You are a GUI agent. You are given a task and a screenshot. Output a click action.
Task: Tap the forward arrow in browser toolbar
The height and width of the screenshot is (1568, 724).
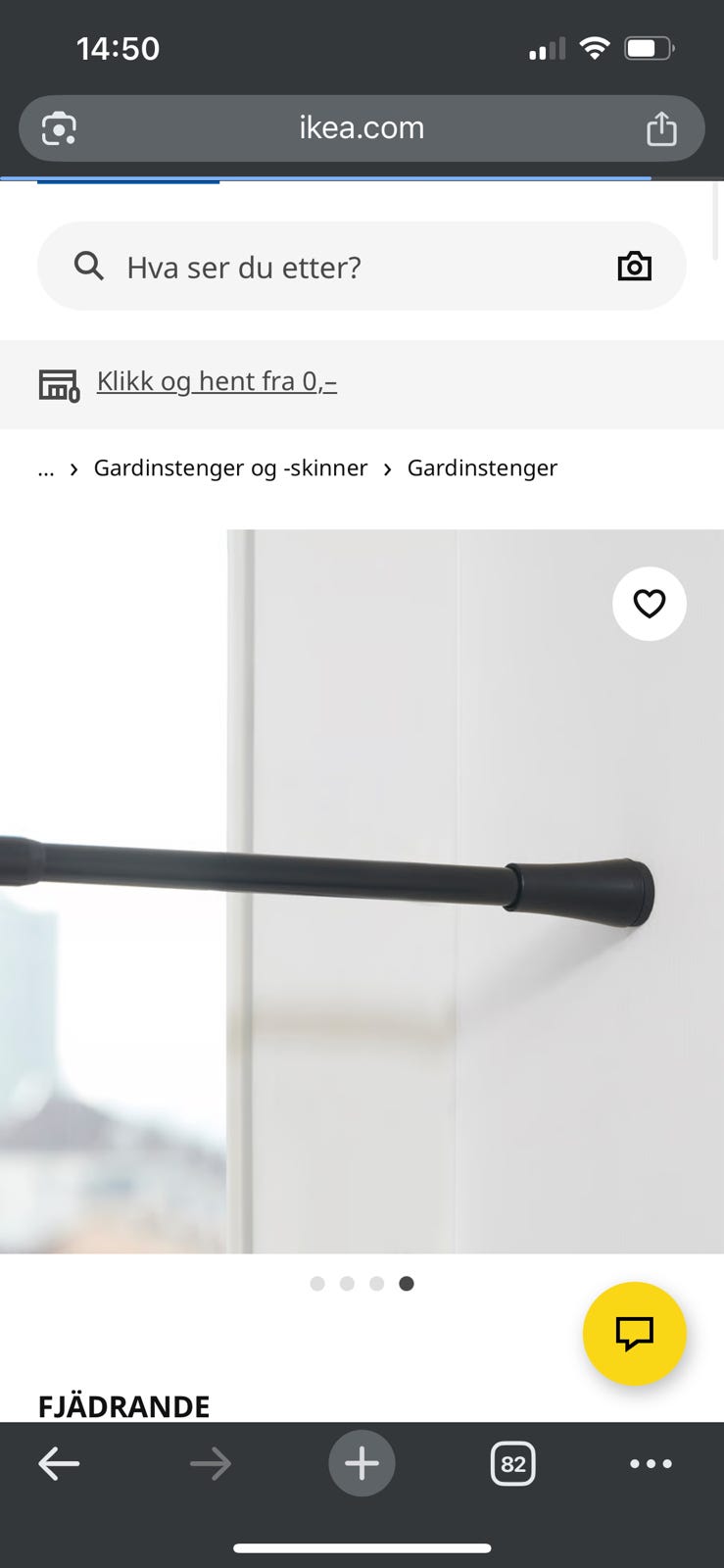point(210,1463)
